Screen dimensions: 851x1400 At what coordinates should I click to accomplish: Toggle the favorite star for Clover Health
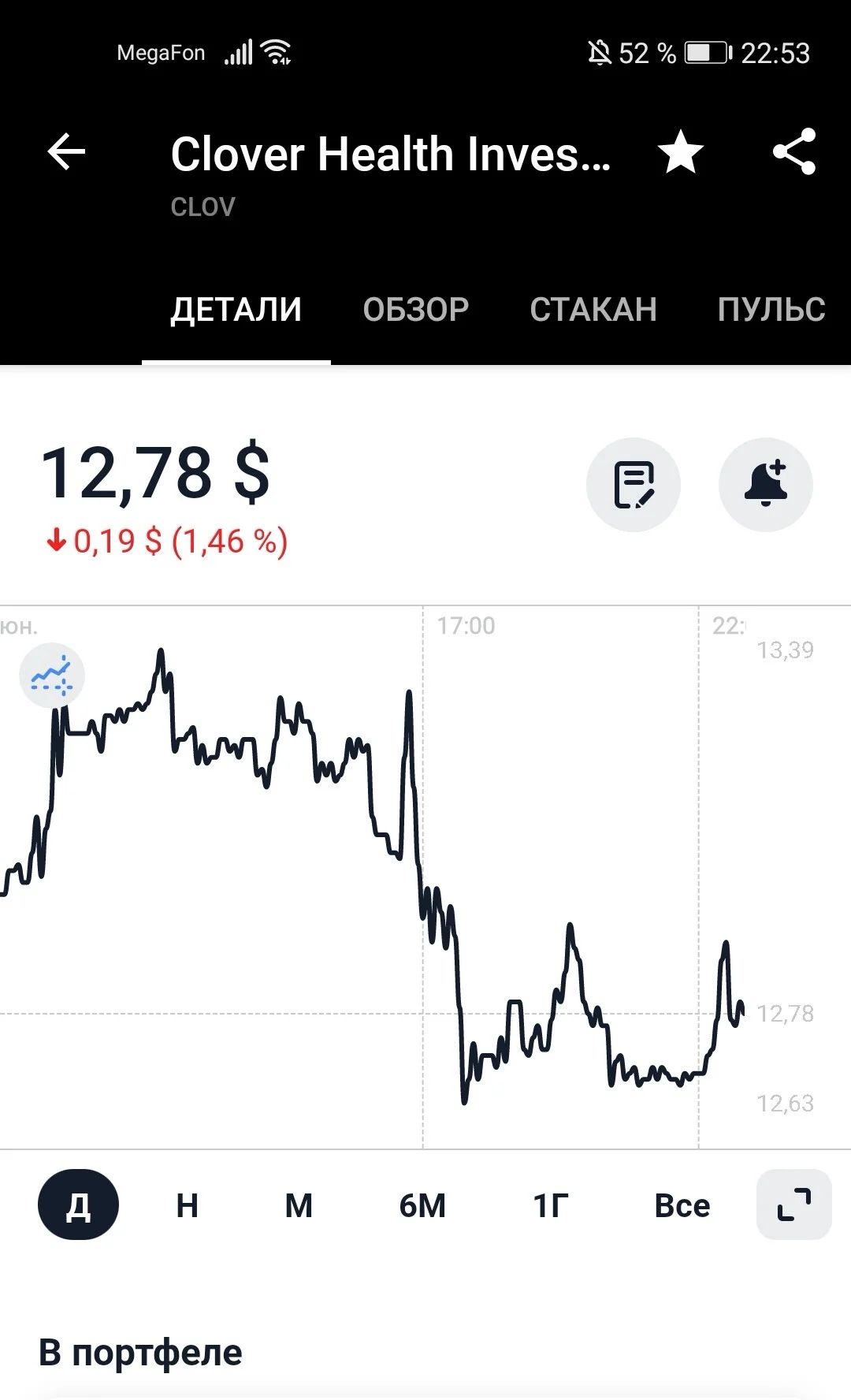click(681, 152)
